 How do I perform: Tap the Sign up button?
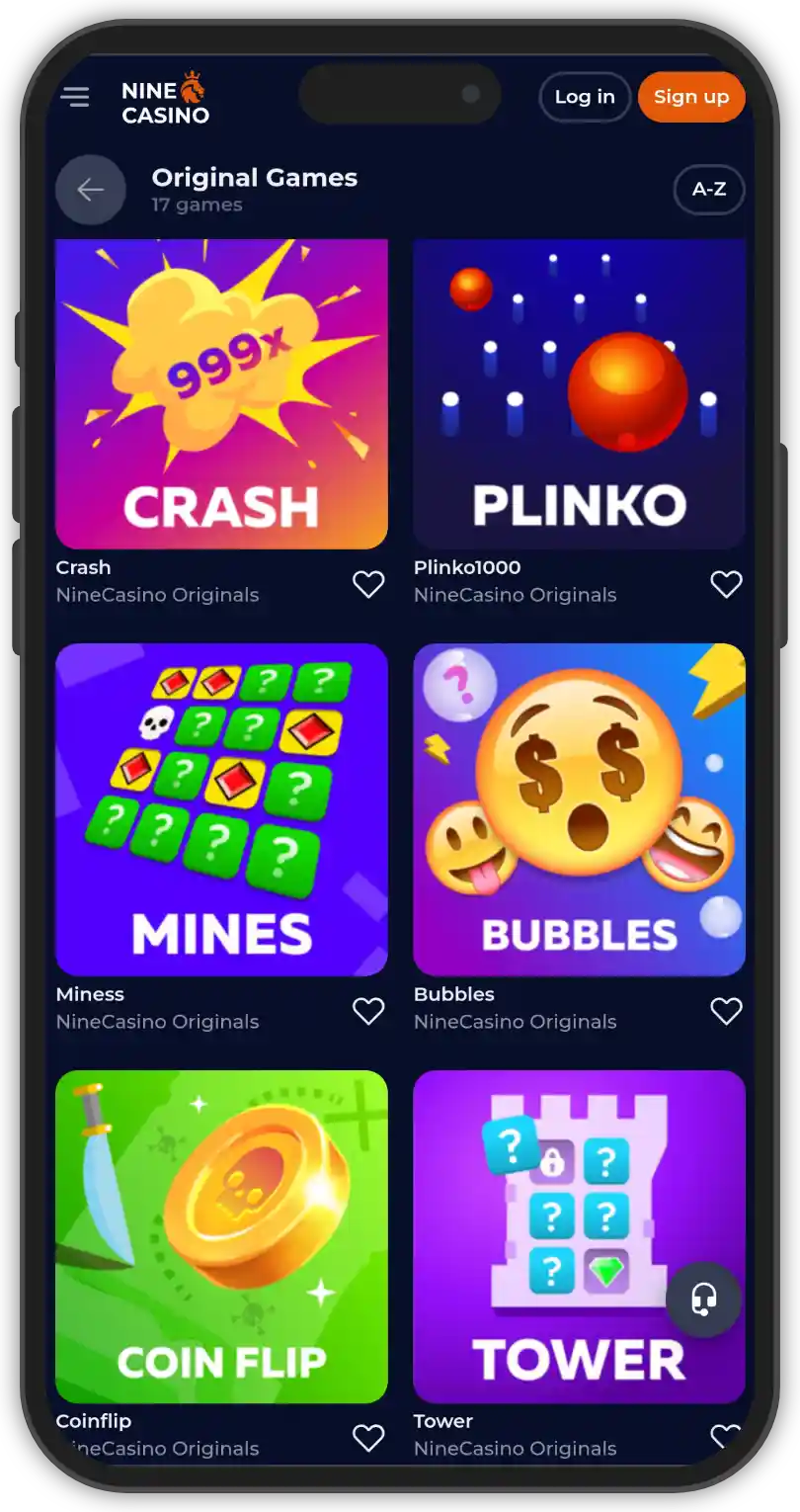[690, 97]
